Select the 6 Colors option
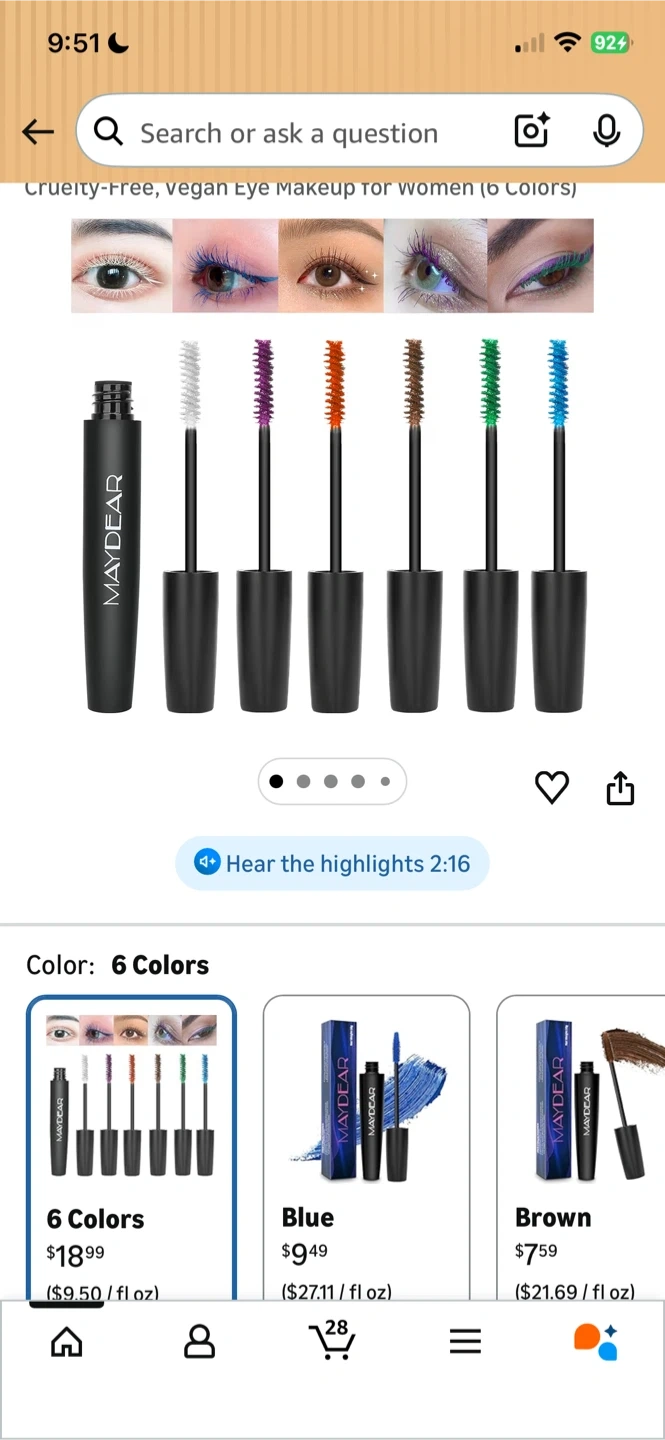The height and width of the screenshot is (1440, 665). coord(131,1150)
